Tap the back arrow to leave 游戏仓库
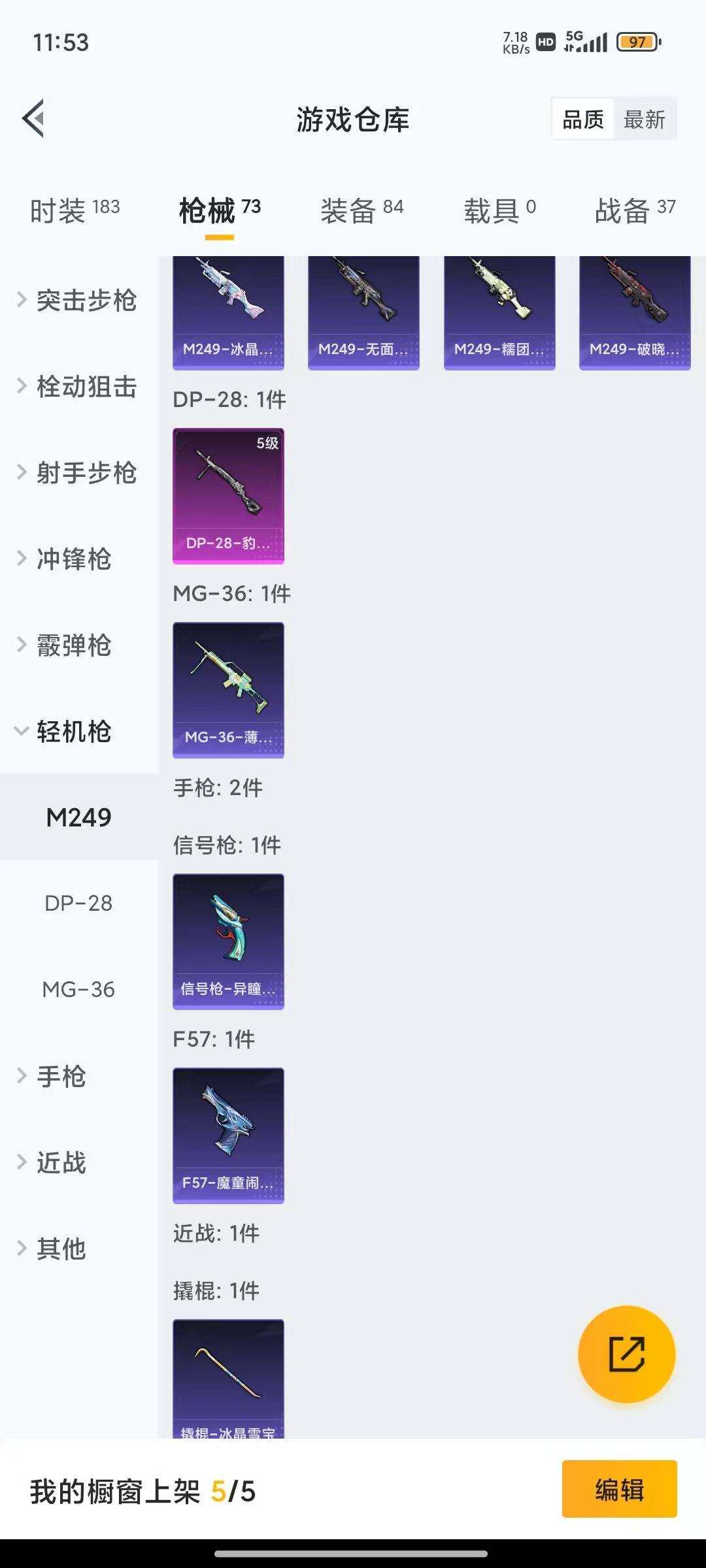 34,120
